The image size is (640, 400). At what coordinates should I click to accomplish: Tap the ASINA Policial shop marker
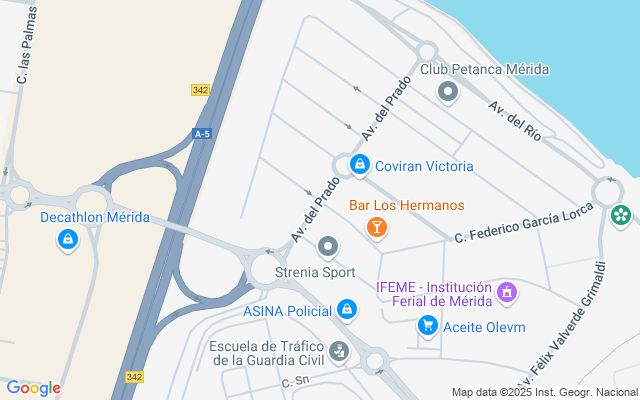pos(346,310)
